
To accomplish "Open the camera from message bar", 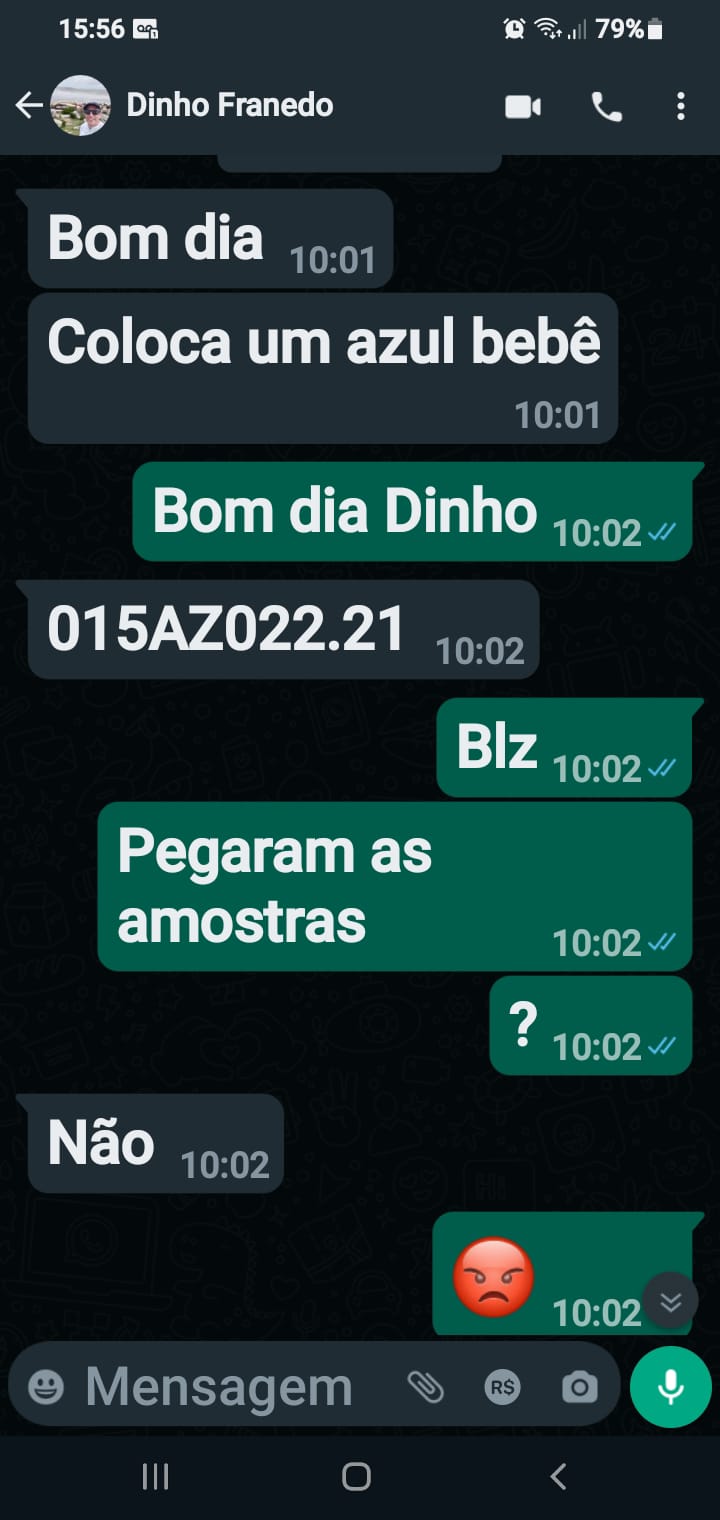I will 579,1387.
